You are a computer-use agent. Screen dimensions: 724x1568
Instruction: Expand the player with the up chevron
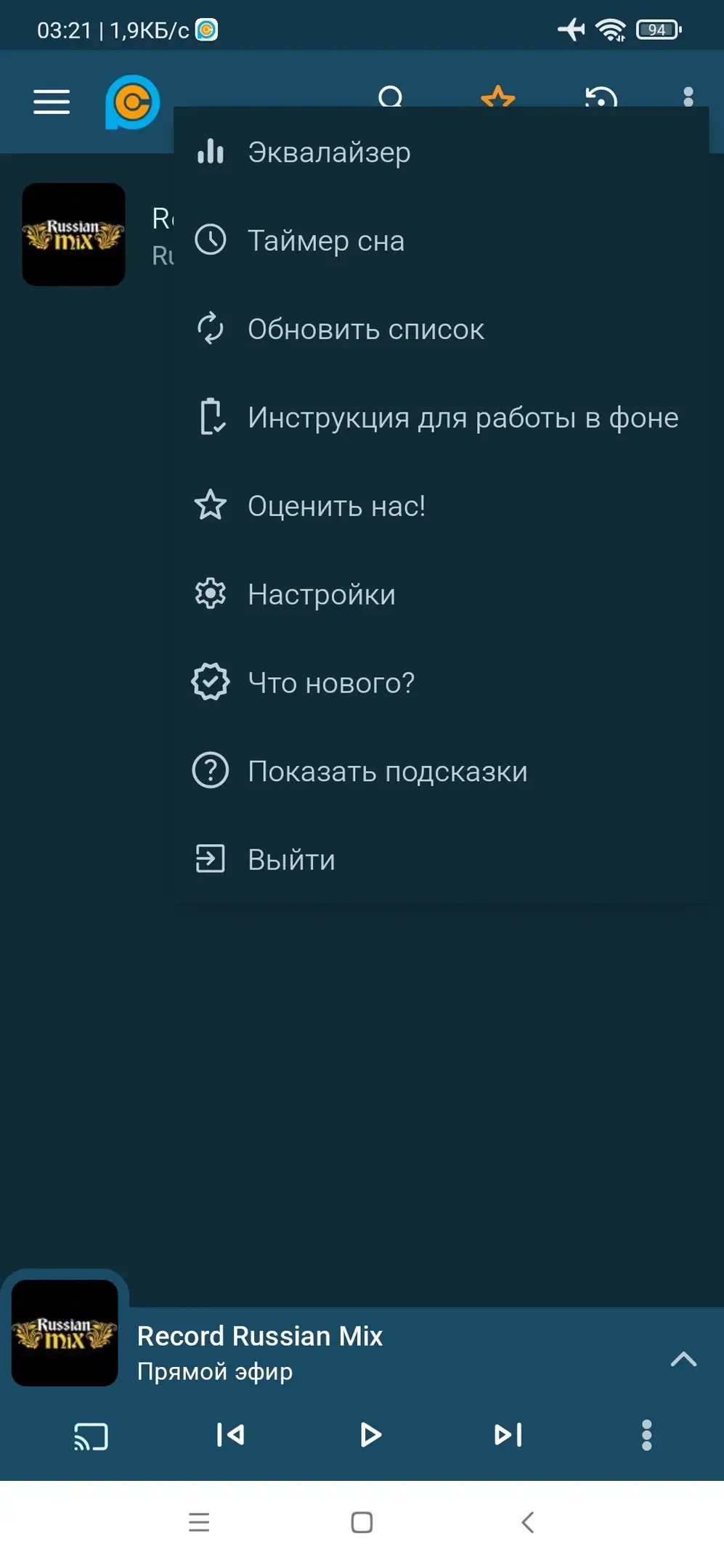point(683,1359)
